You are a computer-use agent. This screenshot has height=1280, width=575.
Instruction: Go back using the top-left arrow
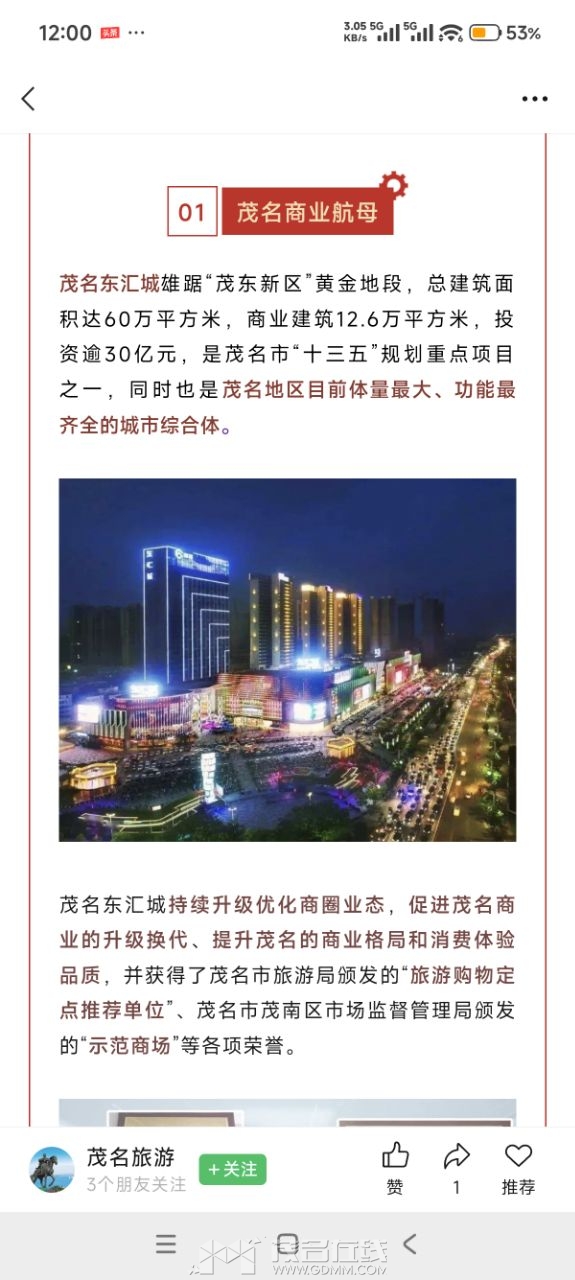click(28, 98)
